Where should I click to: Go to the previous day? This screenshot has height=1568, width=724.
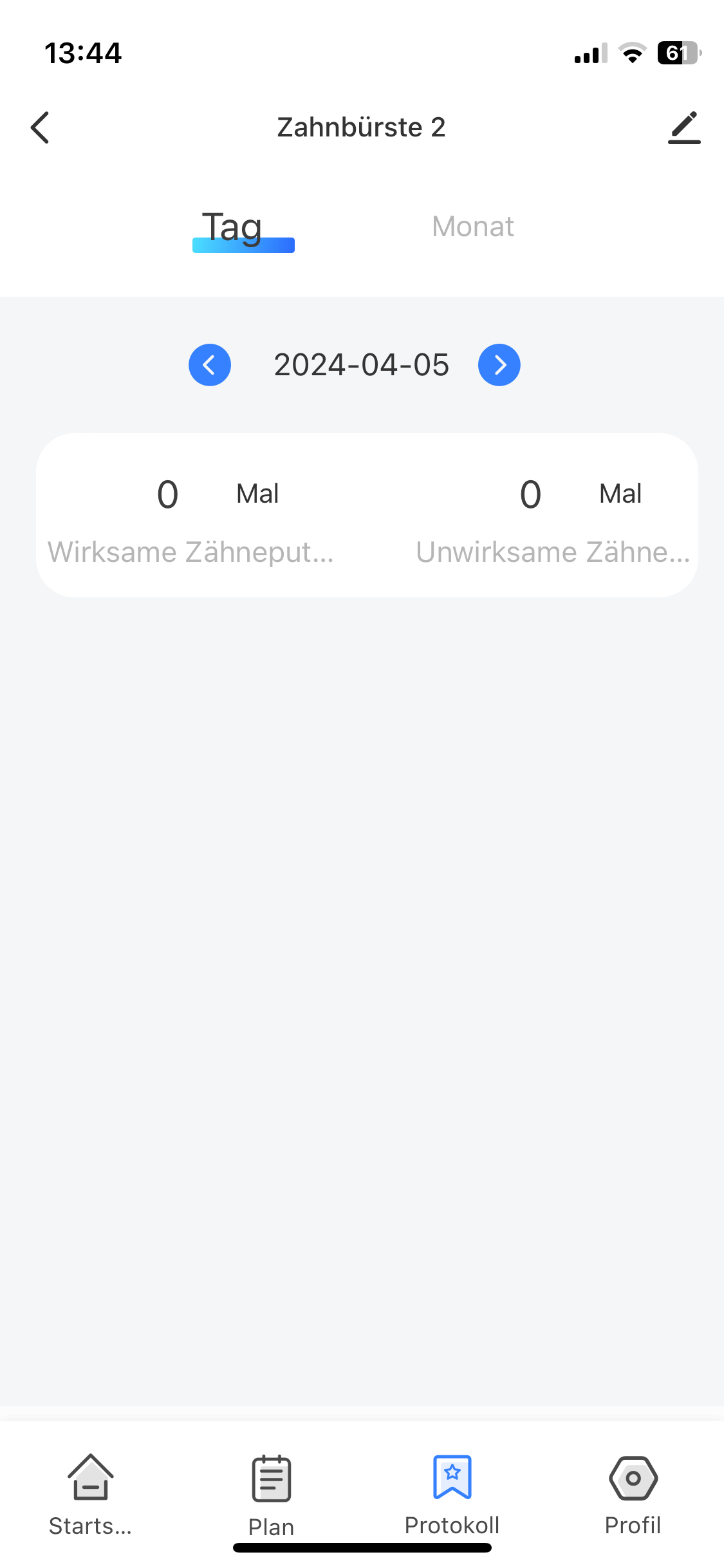point(210,365)
